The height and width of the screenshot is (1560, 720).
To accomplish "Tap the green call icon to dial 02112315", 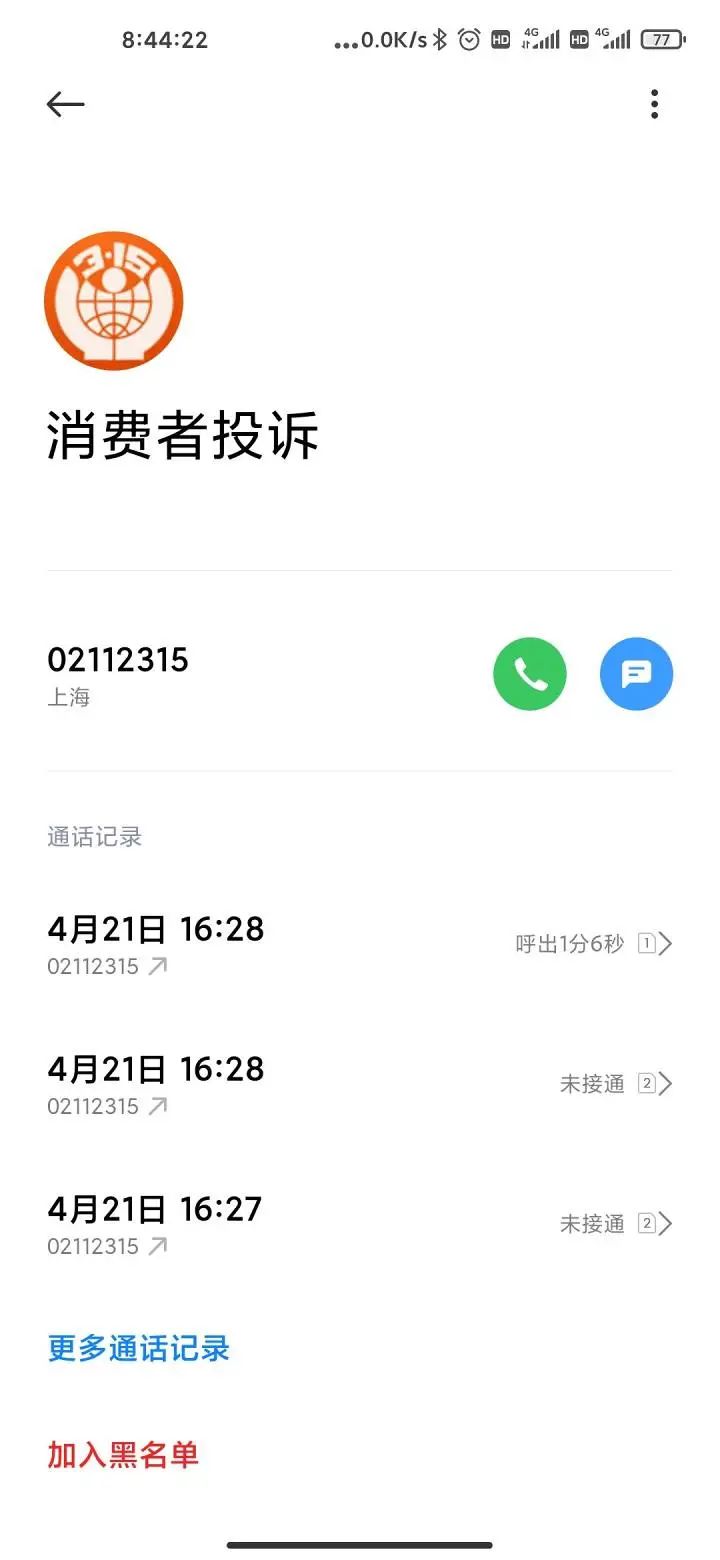I will pyautogui.click(x=530, y=674).
